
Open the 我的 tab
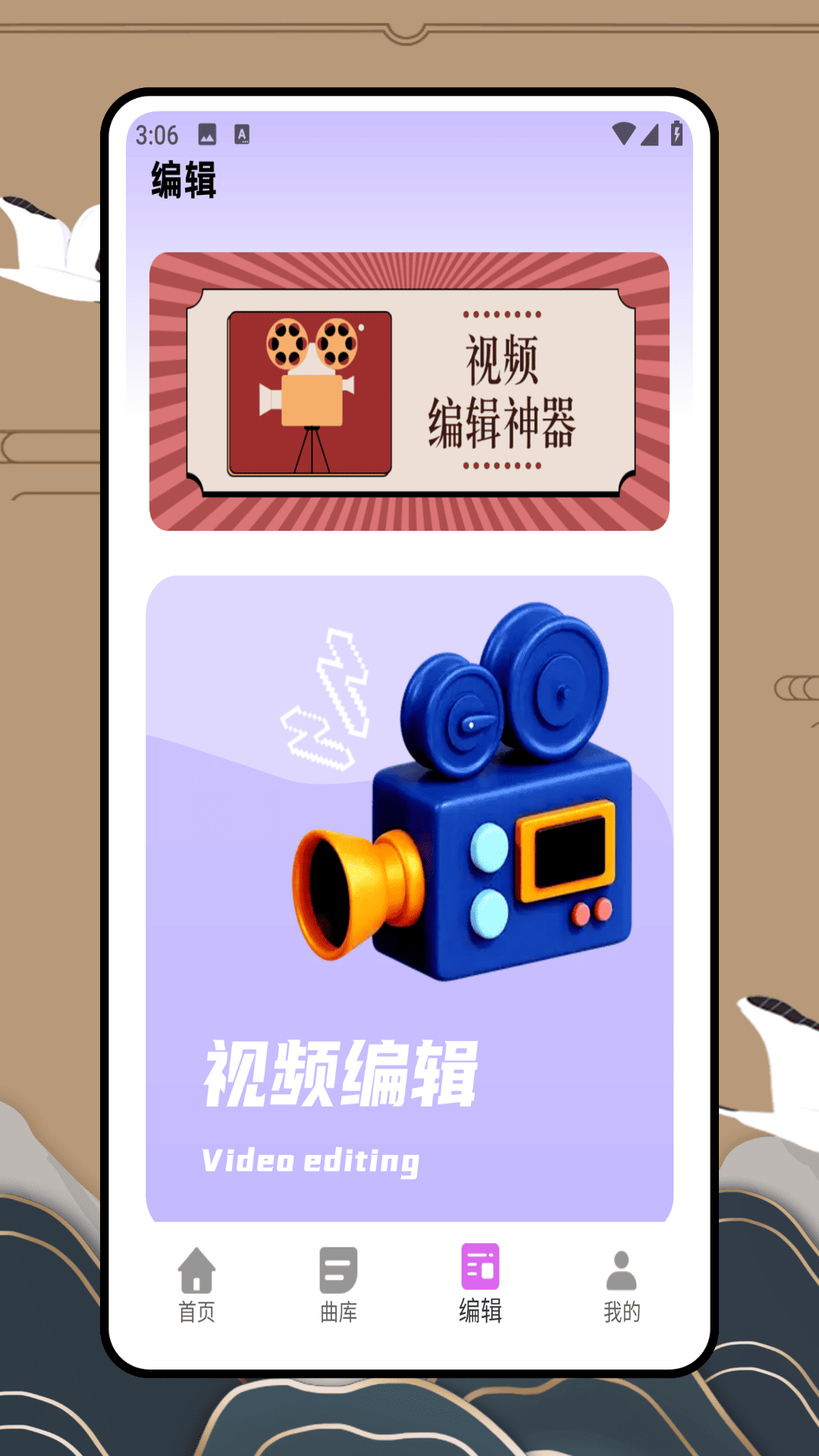click(620, 1282)
